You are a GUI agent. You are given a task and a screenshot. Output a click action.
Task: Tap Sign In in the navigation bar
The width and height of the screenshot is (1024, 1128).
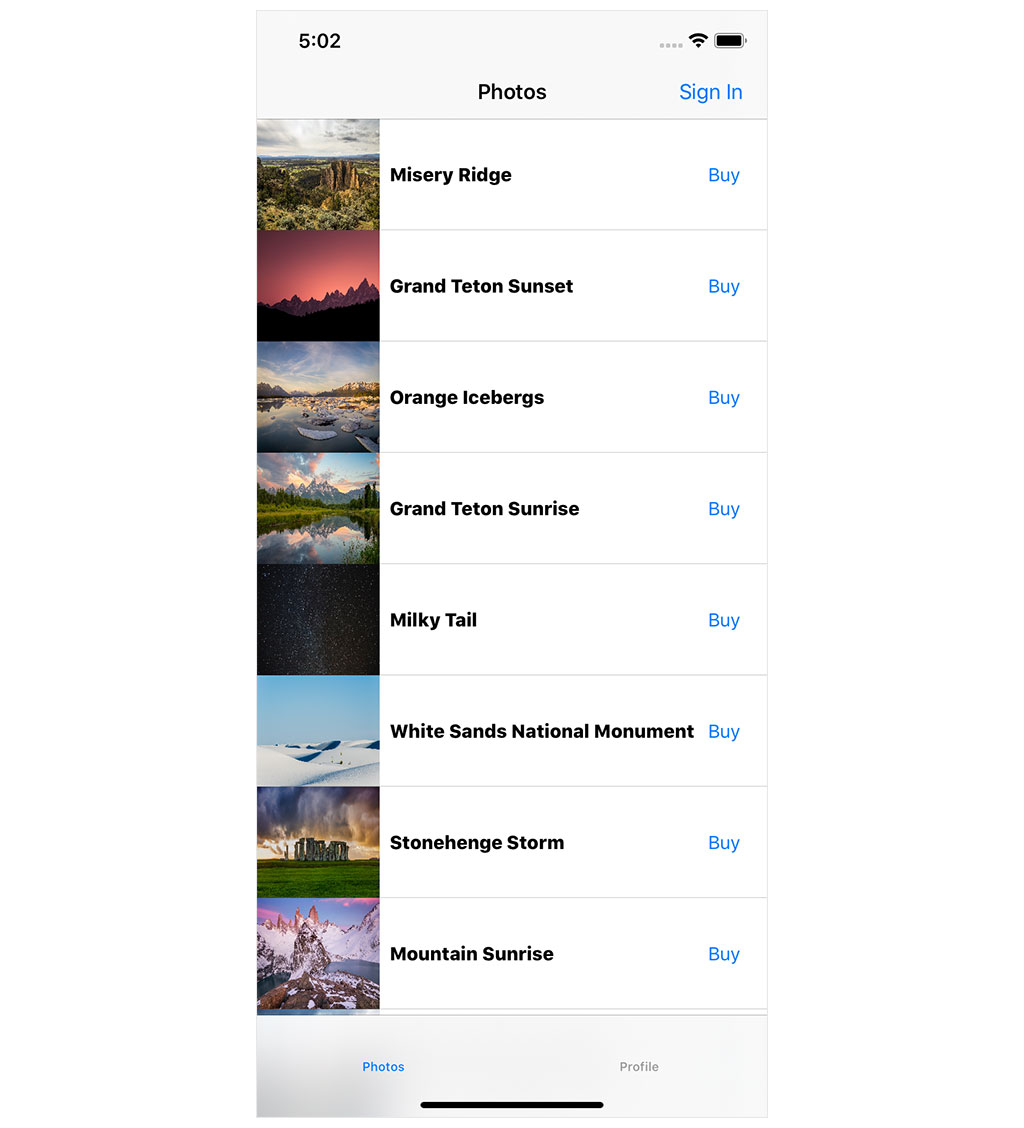[710, 92]
